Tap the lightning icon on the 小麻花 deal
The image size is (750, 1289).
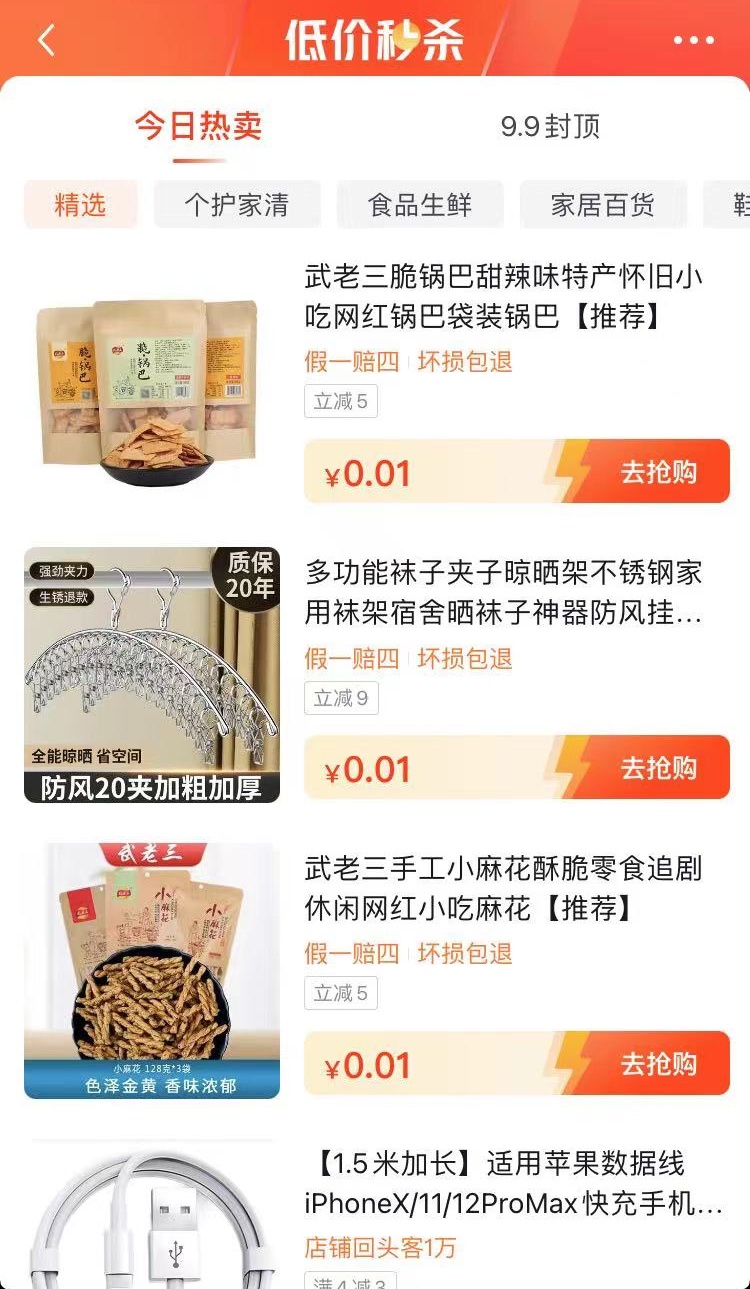[571, 1063]
